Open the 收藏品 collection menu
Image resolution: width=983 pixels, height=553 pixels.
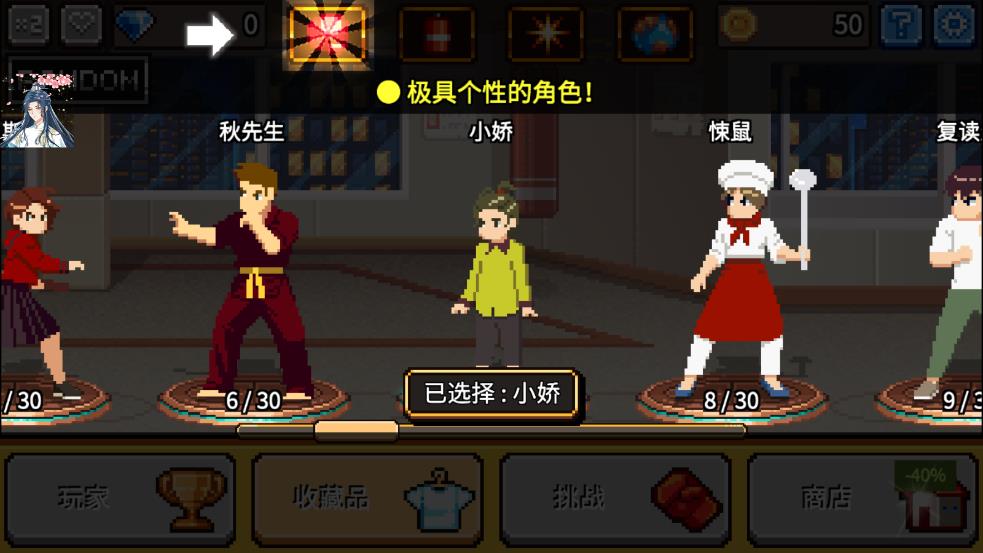click(367, 497)
